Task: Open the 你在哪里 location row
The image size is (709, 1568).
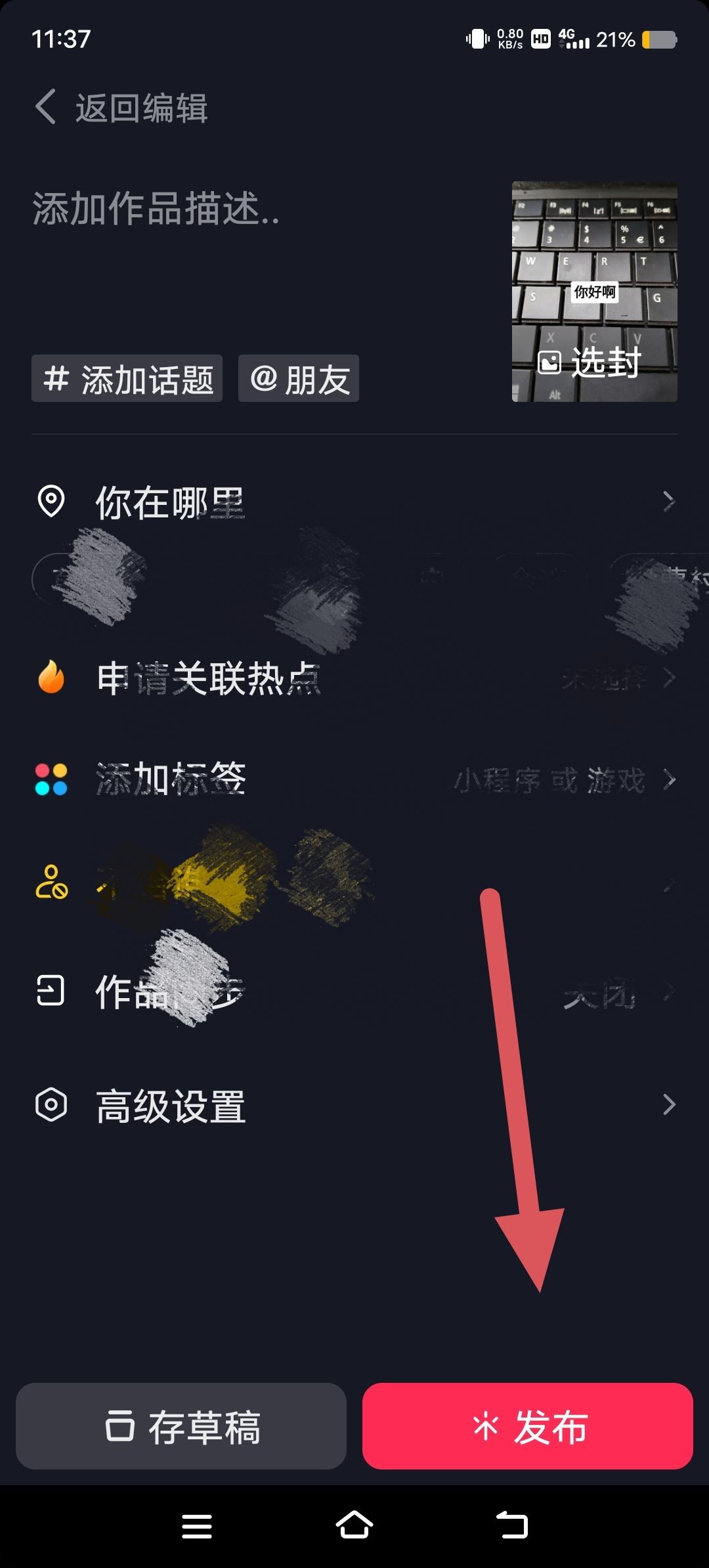Action: (354, 502)
